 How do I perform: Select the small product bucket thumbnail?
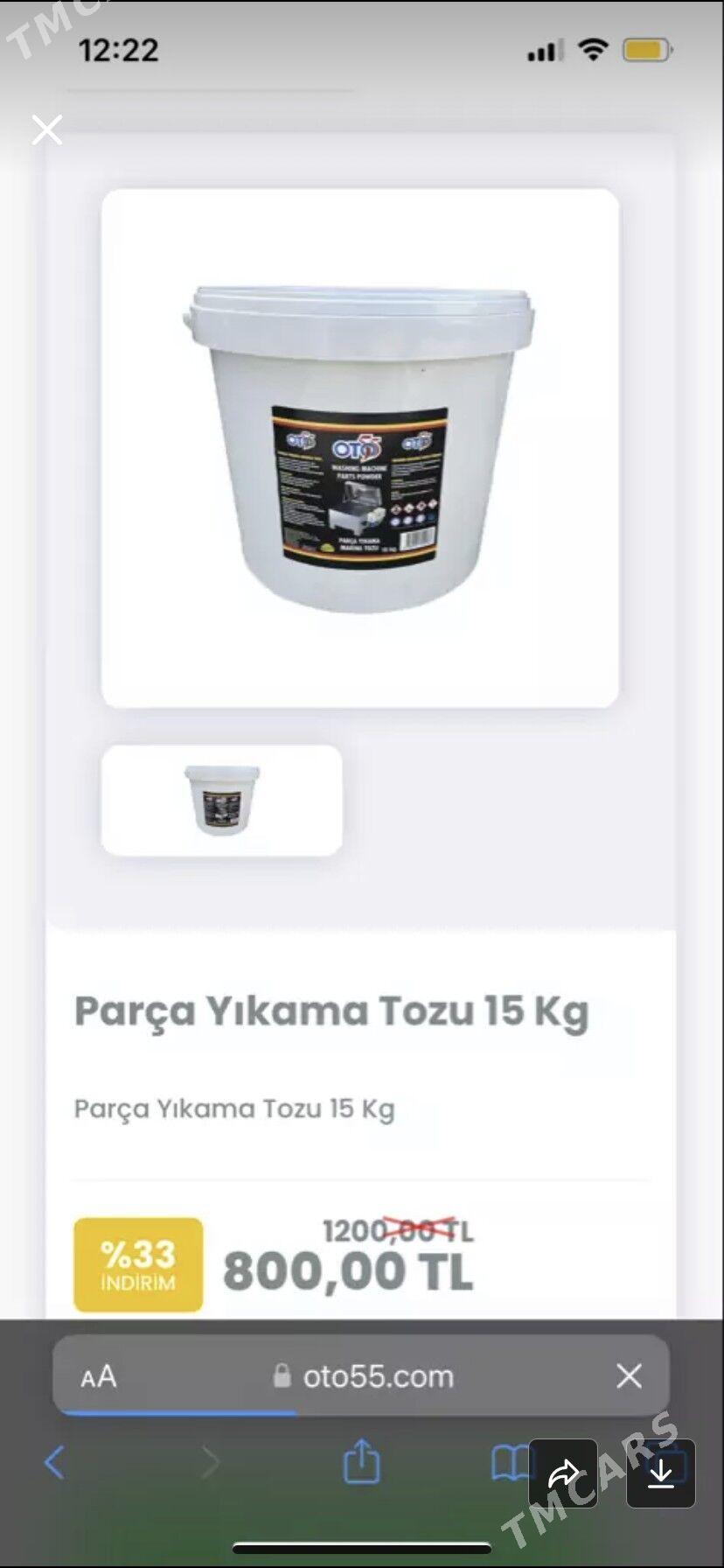(x=222, y=802)
